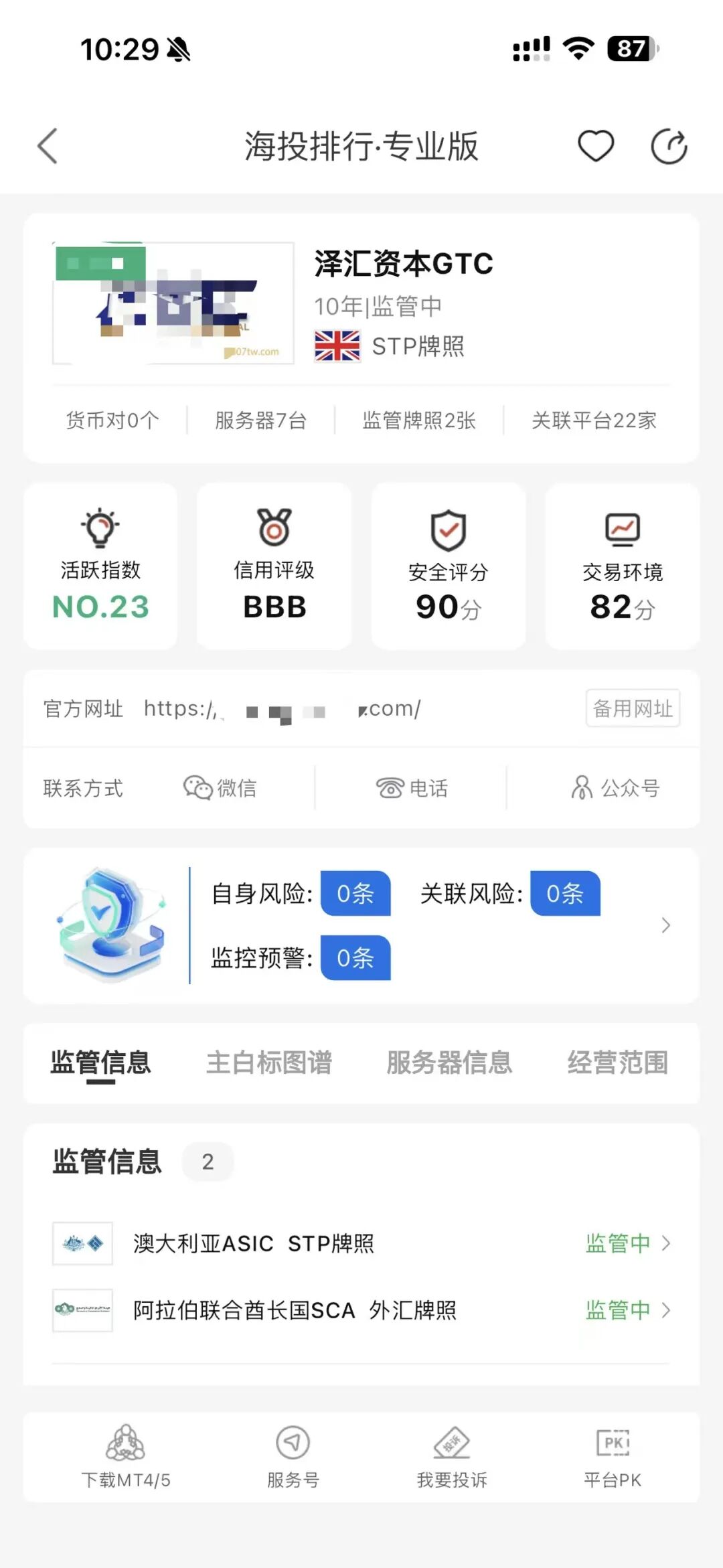This screenshot has width=723, height=1568.
Task: Open the WeChat contact icon
Action: point(221,788)
